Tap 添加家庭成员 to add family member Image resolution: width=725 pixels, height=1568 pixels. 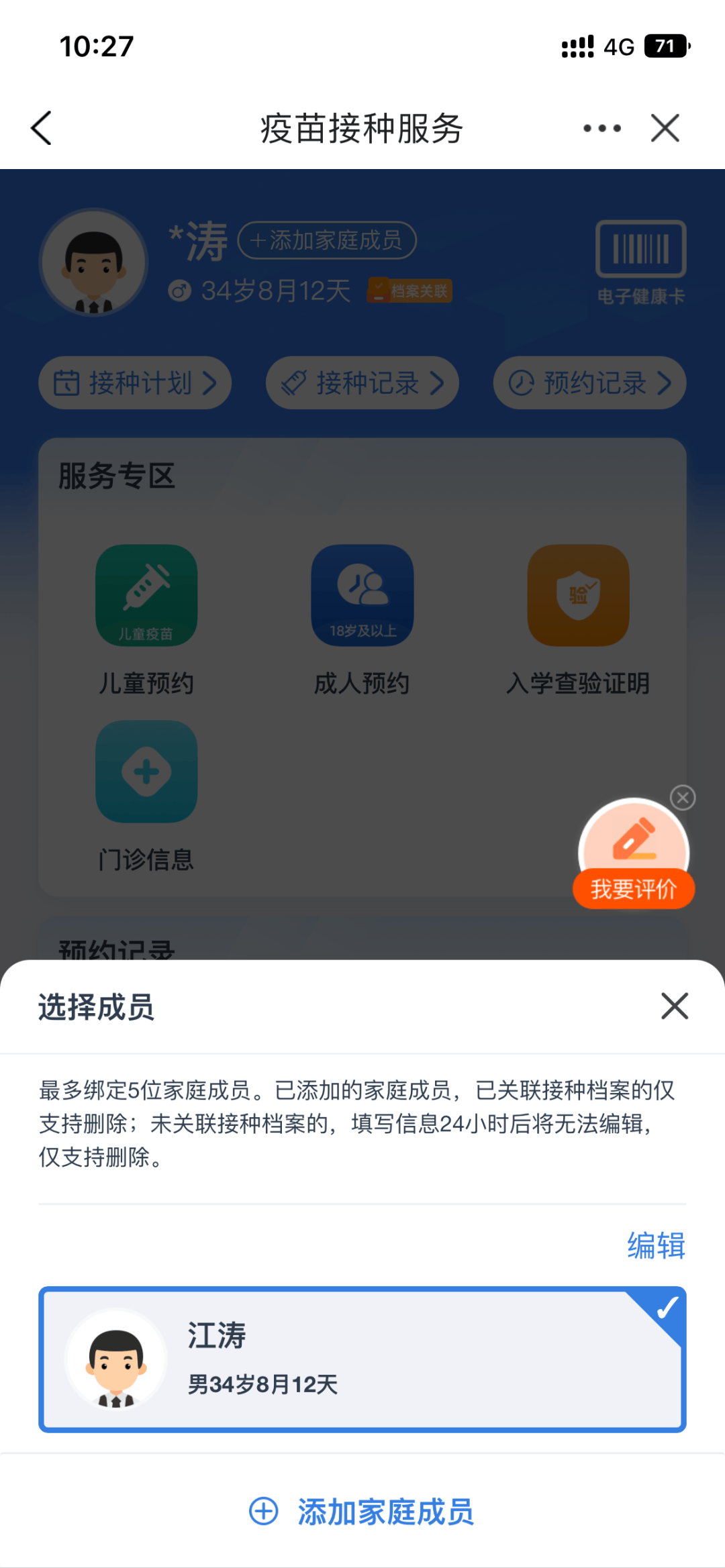tap(362, 1512)
